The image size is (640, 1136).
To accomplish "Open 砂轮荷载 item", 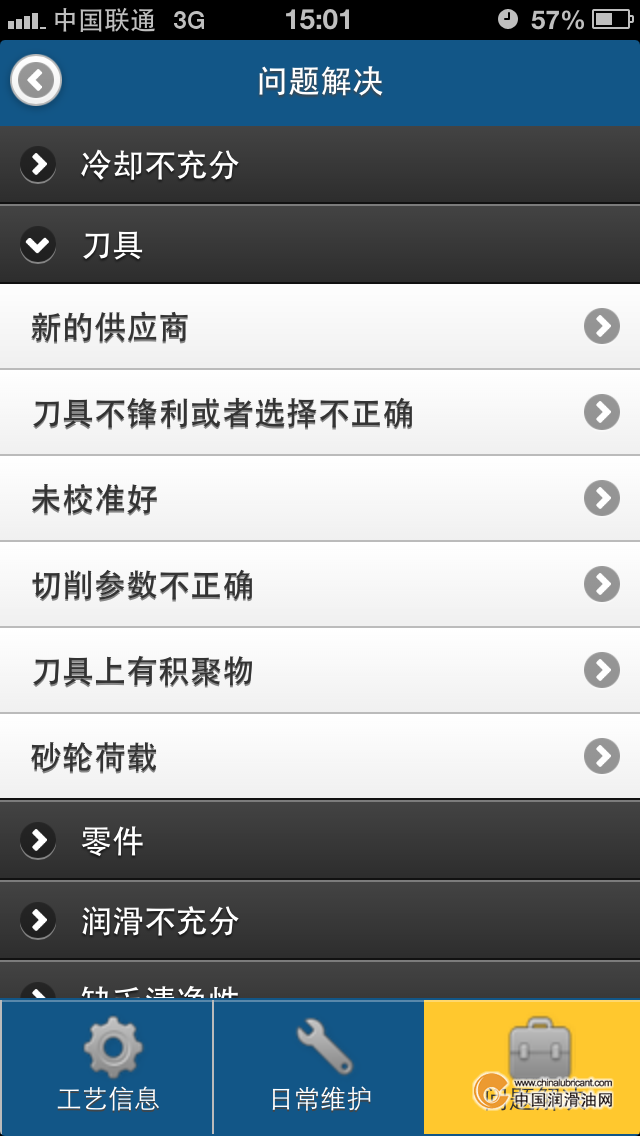I will pos(320,756).
